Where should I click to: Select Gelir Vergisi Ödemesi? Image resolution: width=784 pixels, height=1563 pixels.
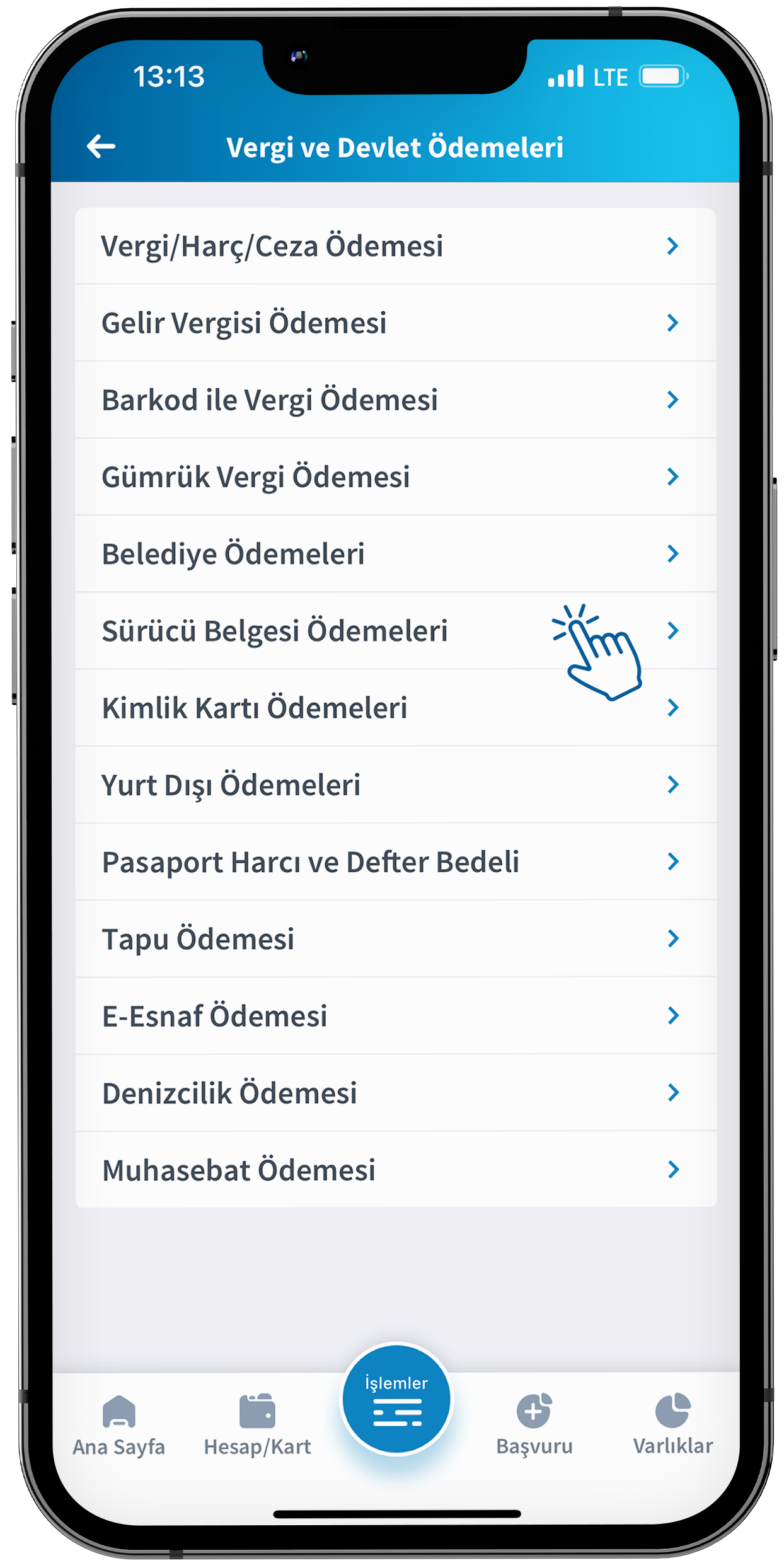click(x=395, y=323)
